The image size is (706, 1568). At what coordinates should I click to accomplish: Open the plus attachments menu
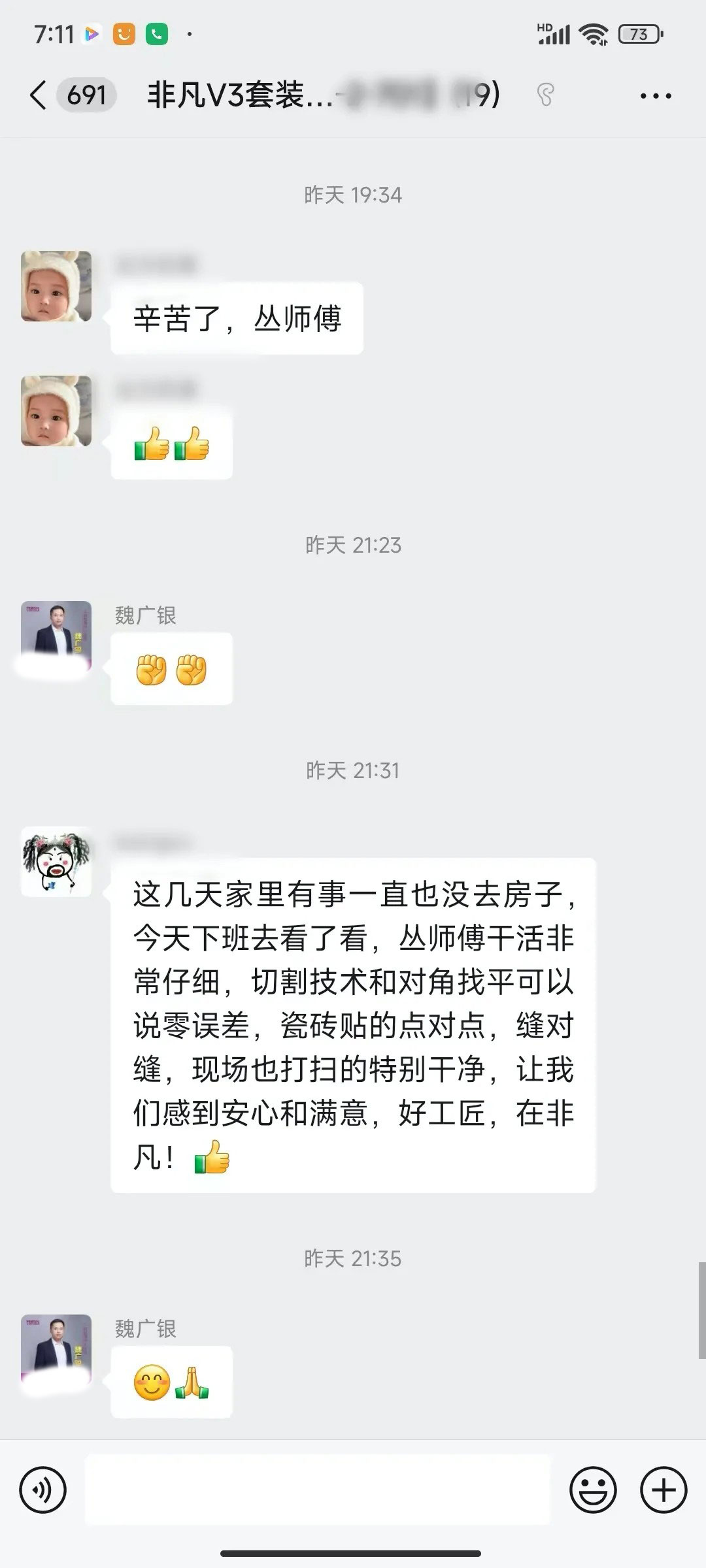pos(663,1491)
